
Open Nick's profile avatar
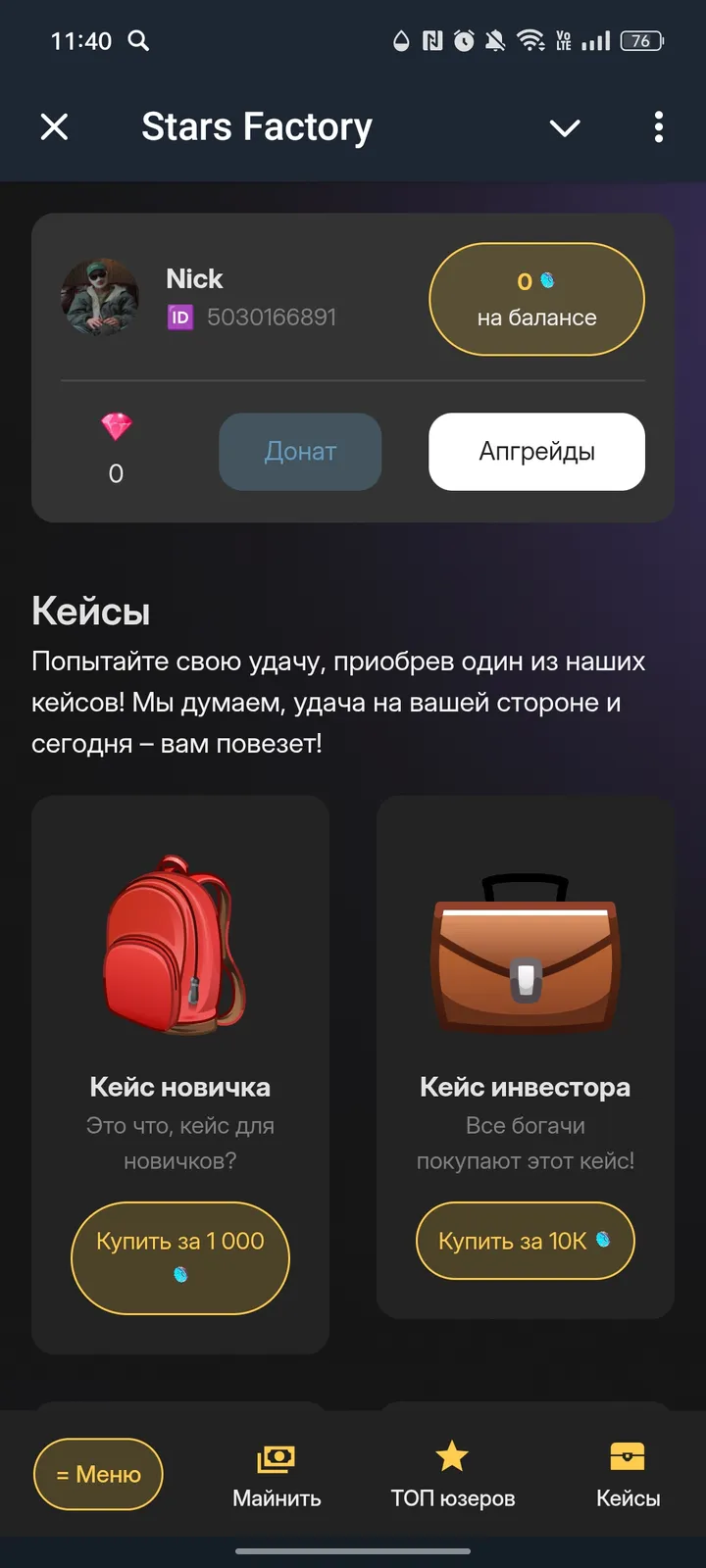point(100,297)
